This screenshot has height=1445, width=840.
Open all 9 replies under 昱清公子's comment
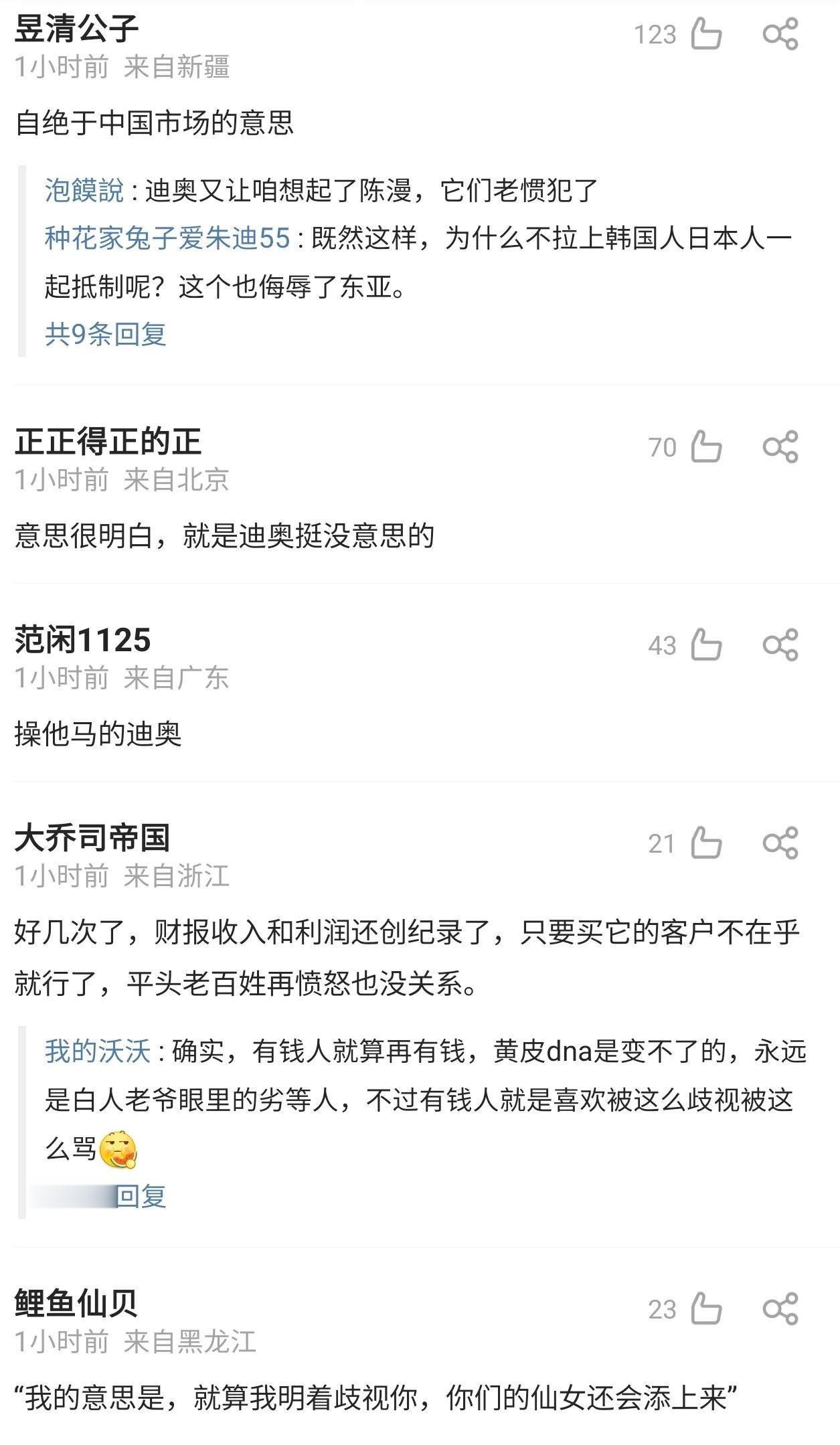105,333
